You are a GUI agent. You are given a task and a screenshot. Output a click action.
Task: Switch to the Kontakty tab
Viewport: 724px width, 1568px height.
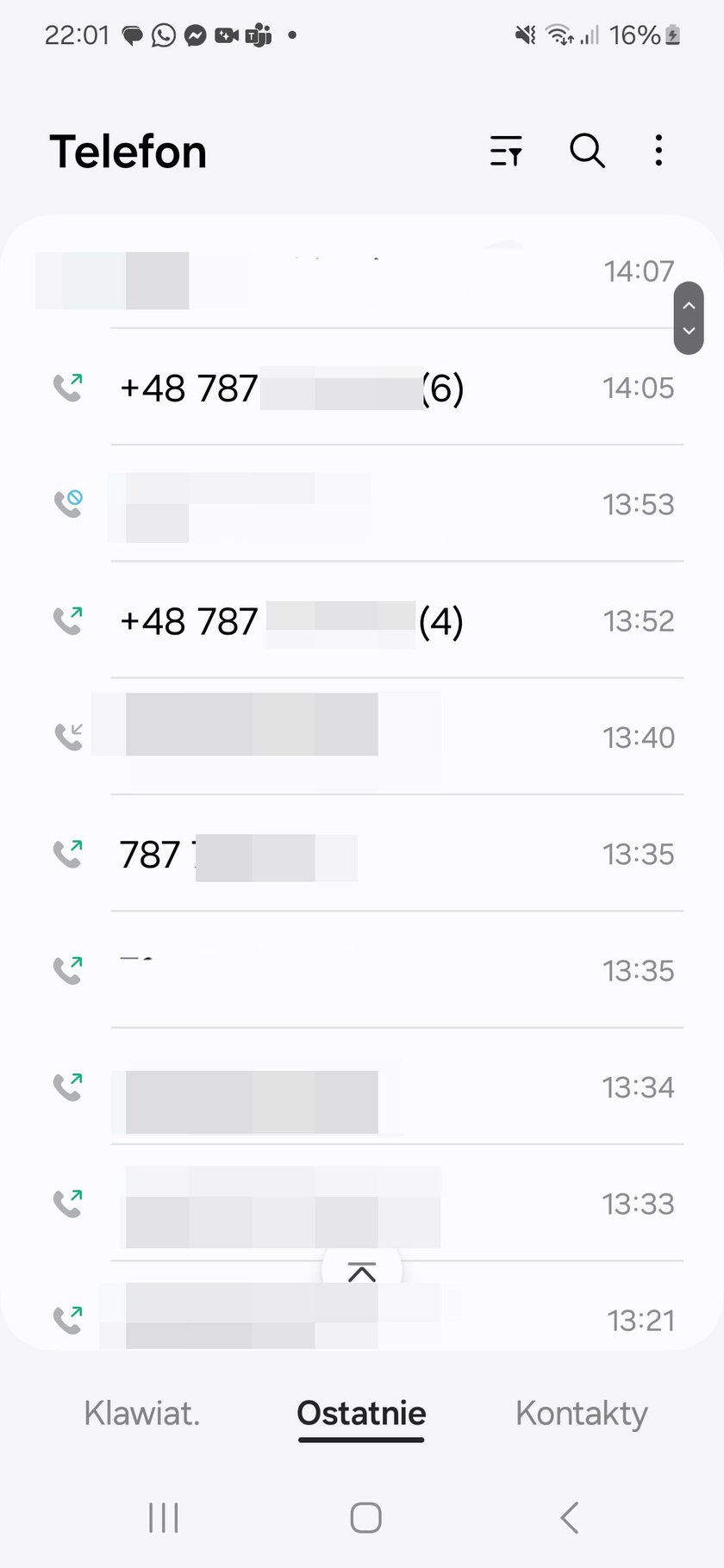[582, 1414]
